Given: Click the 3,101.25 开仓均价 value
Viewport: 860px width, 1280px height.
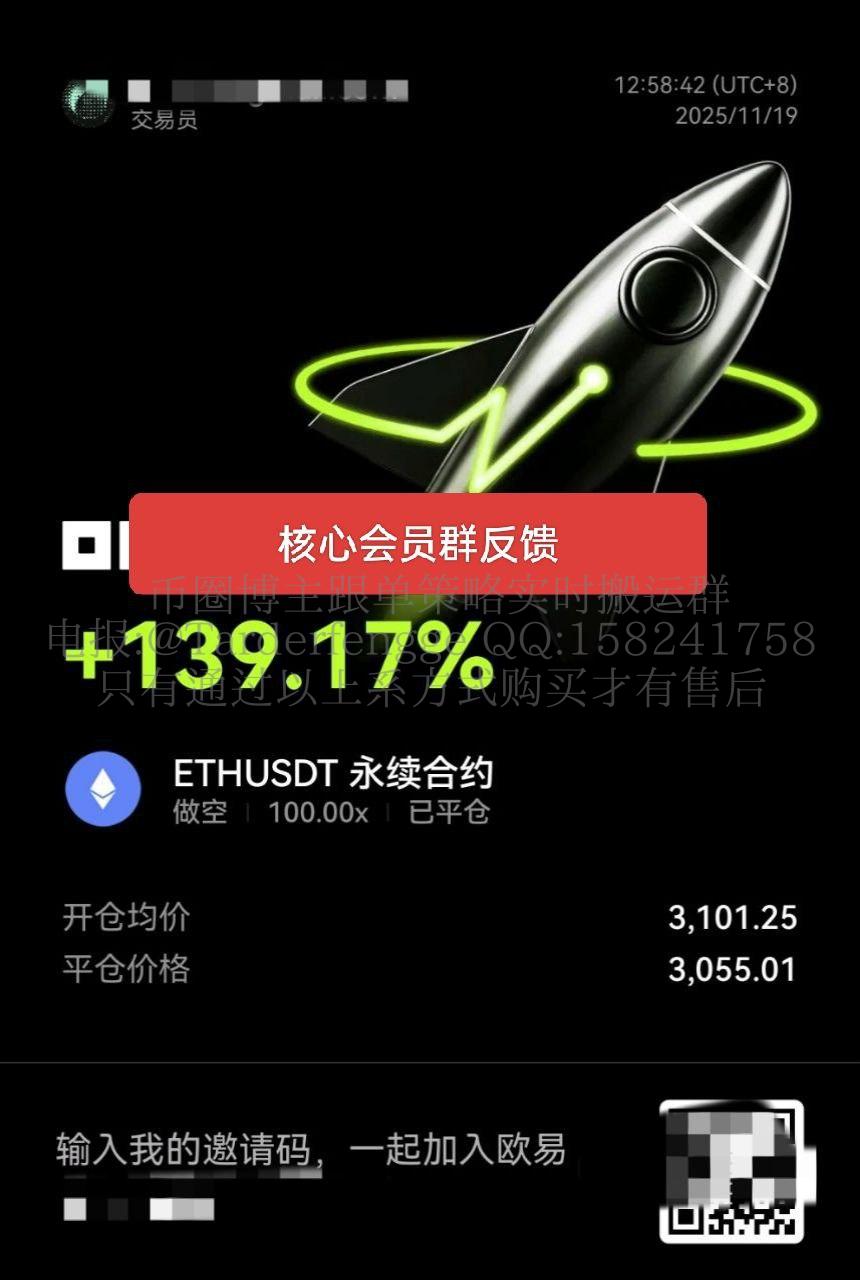Looking at the screenshot, I should (735, 915).
